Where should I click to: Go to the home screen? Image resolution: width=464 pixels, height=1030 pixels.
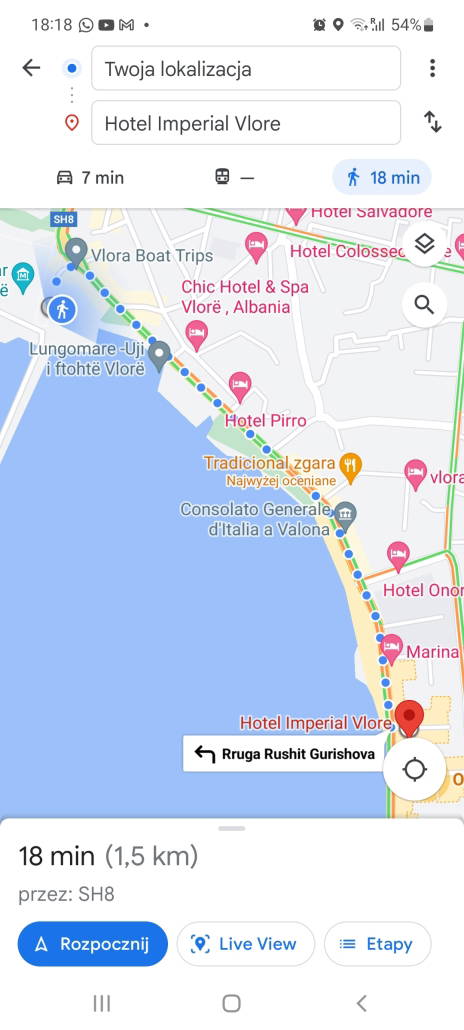click(231, 1003)
